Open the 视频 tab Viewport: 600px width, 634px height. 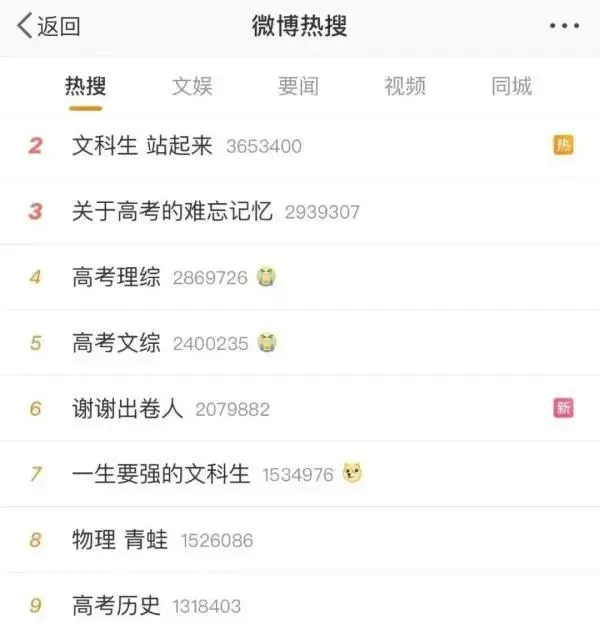pos(405,86)
